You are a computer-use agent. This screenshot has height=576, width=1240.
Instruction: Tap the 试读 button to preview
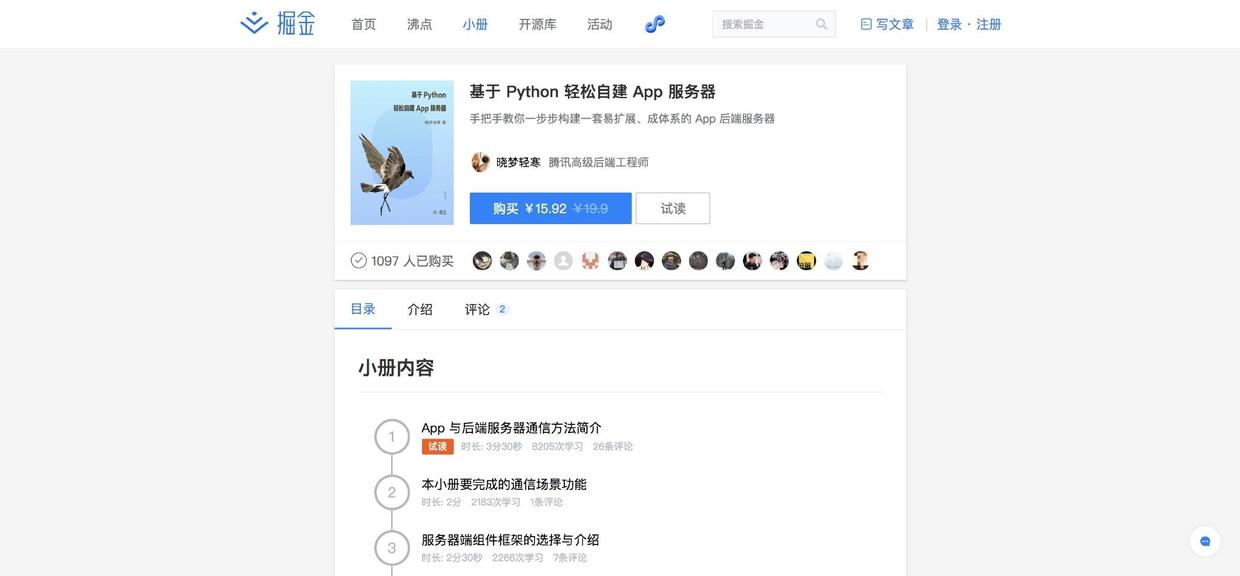tap(672, 208)
